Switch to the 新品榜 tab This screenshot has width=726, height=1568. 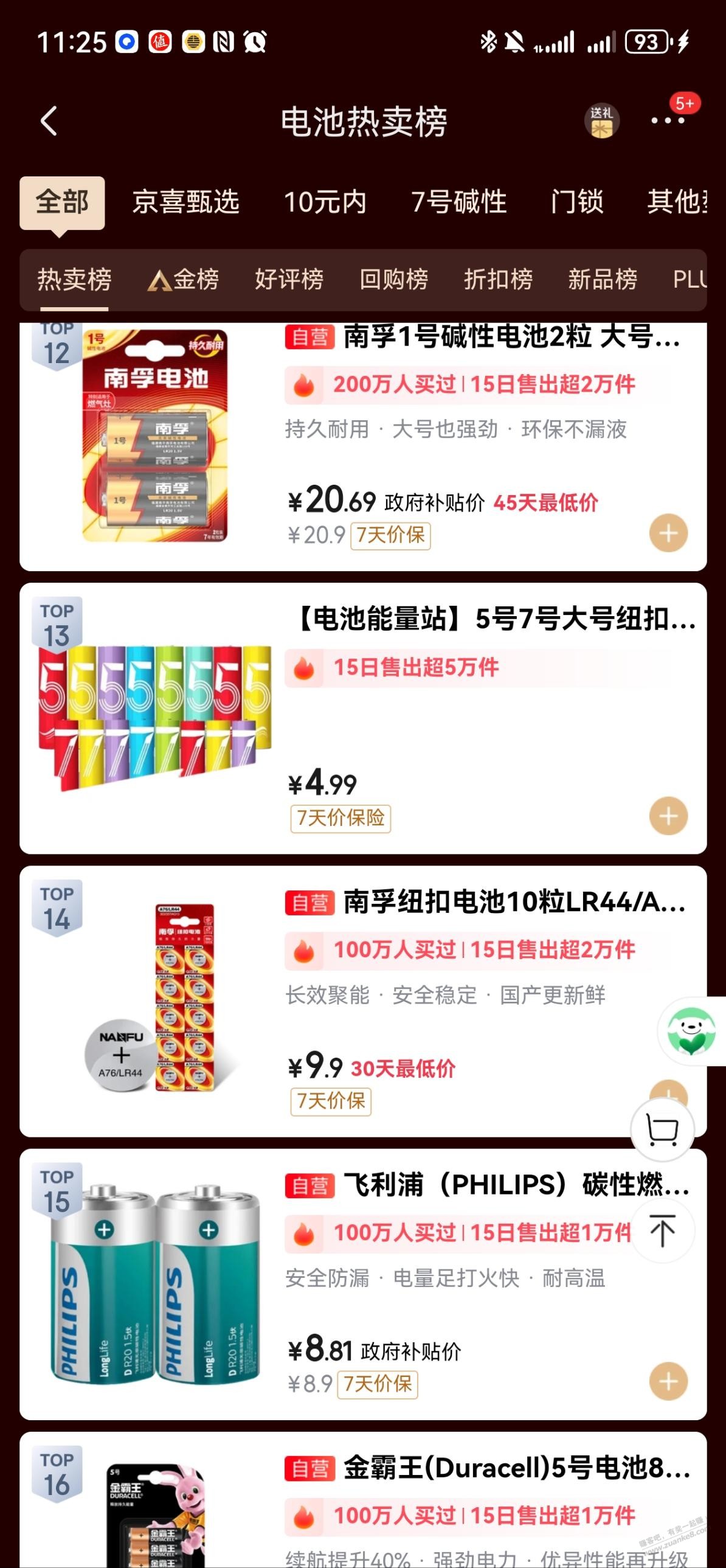pos(603,279)
